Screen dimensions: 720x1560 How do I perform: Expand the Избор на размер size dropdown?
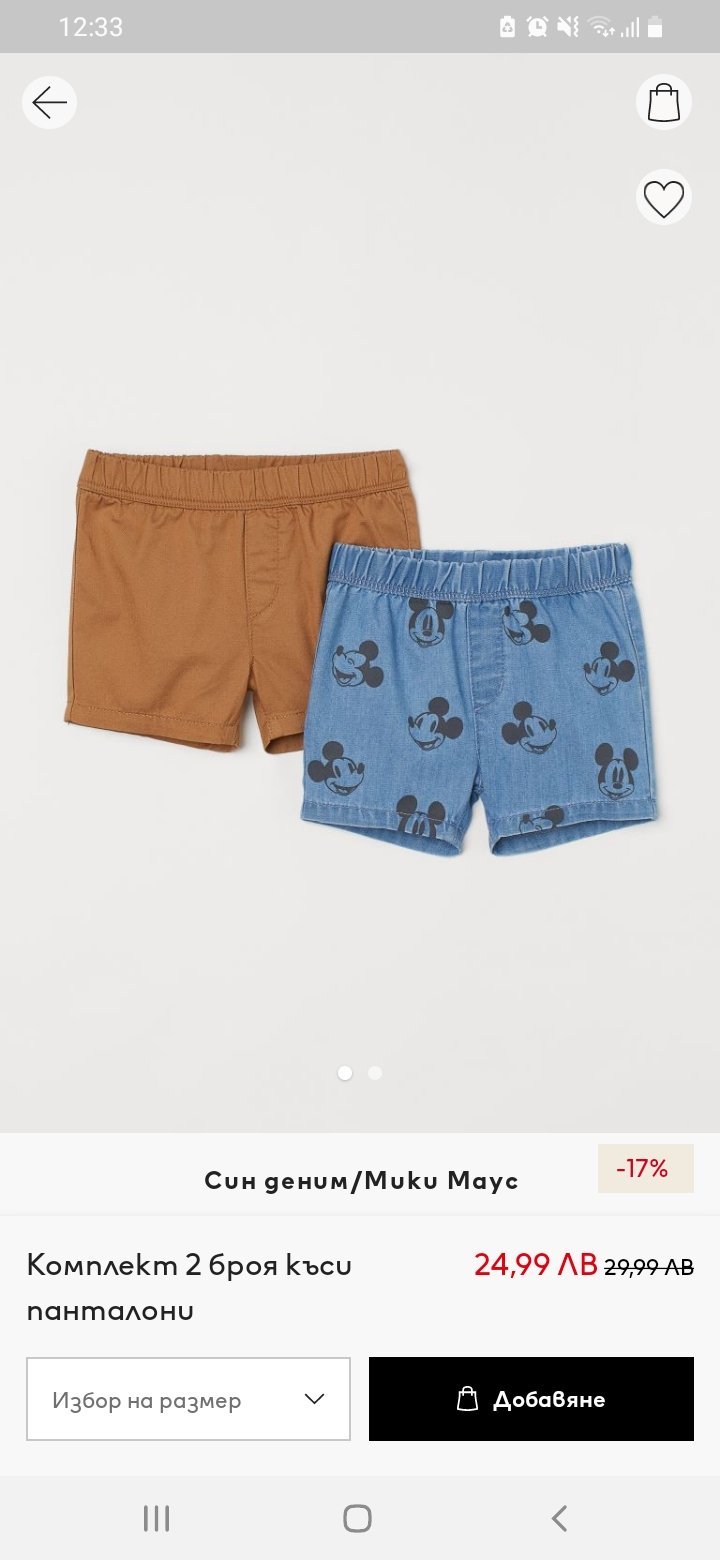(x=188, y=1399)
